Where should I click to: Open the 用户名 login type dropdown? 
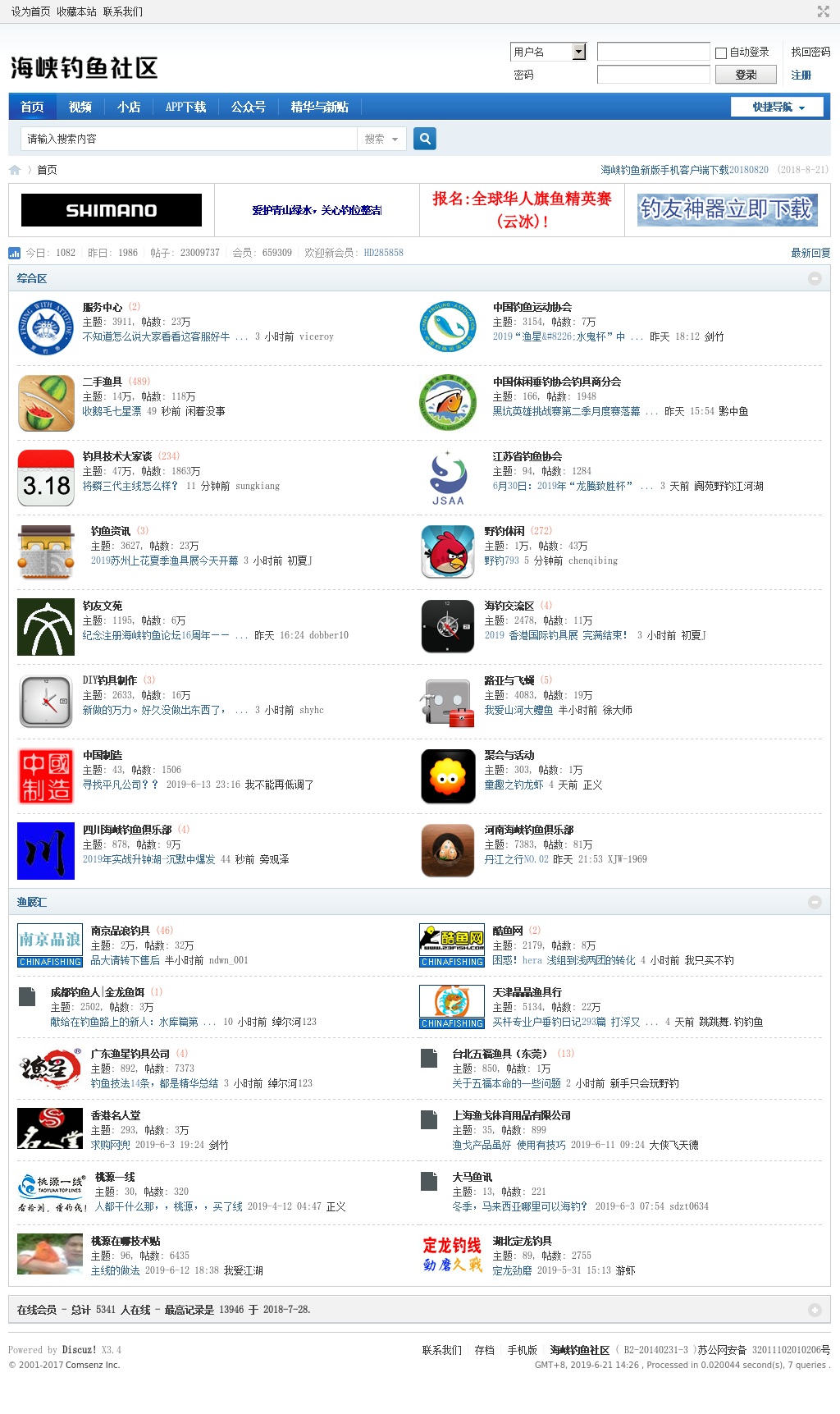coord(578,52)
